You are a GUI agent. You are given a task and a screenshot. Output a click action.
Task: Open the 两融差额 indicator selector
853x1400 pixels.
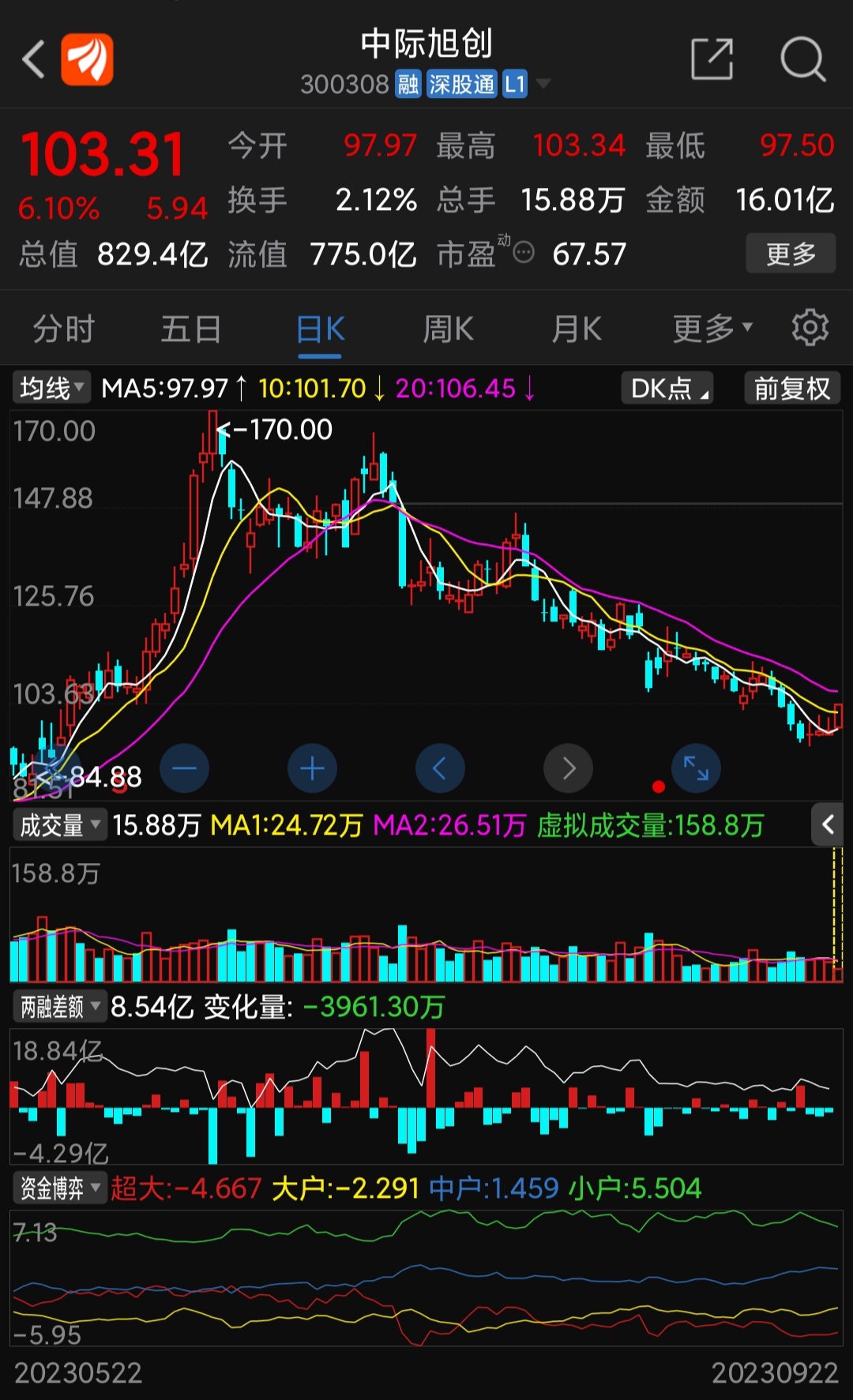59,1006
